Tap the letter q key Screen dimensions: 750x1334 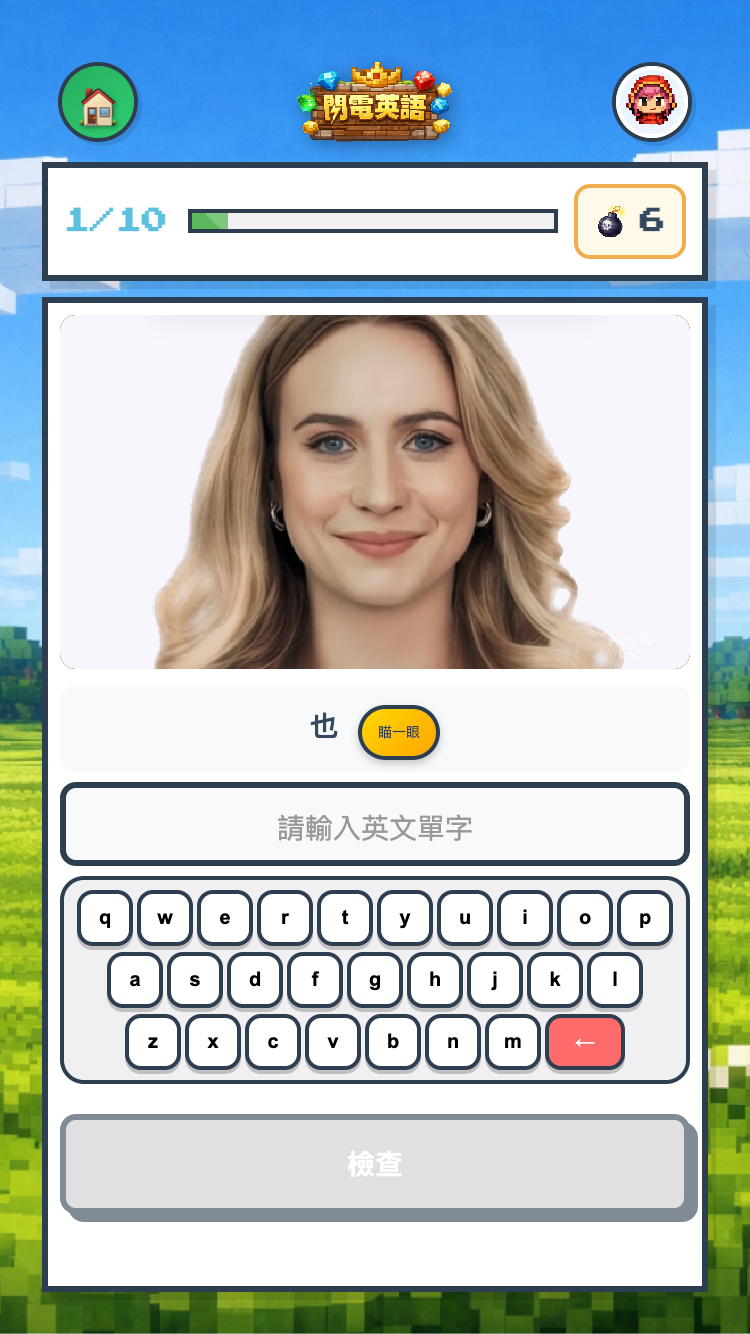coord(105,917)
